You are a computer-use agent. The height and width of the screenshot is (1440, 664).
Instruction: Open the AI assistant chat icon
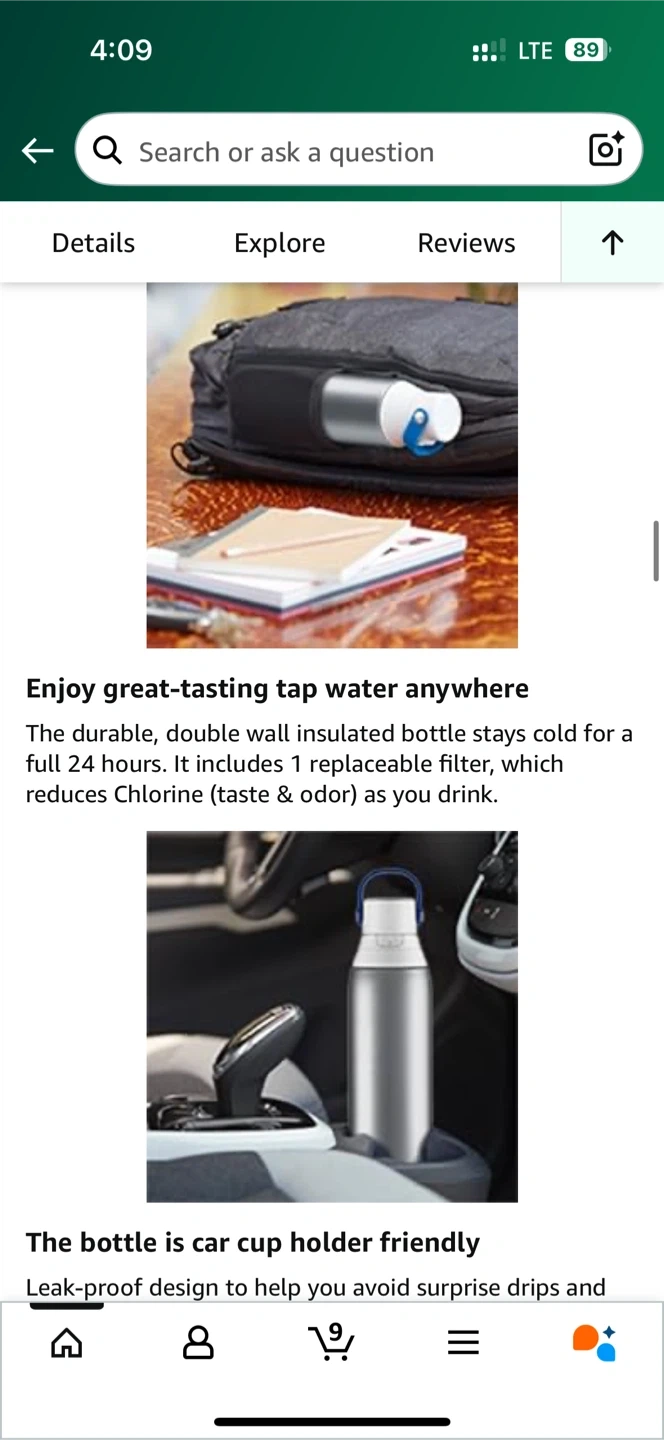[594, 1342]
